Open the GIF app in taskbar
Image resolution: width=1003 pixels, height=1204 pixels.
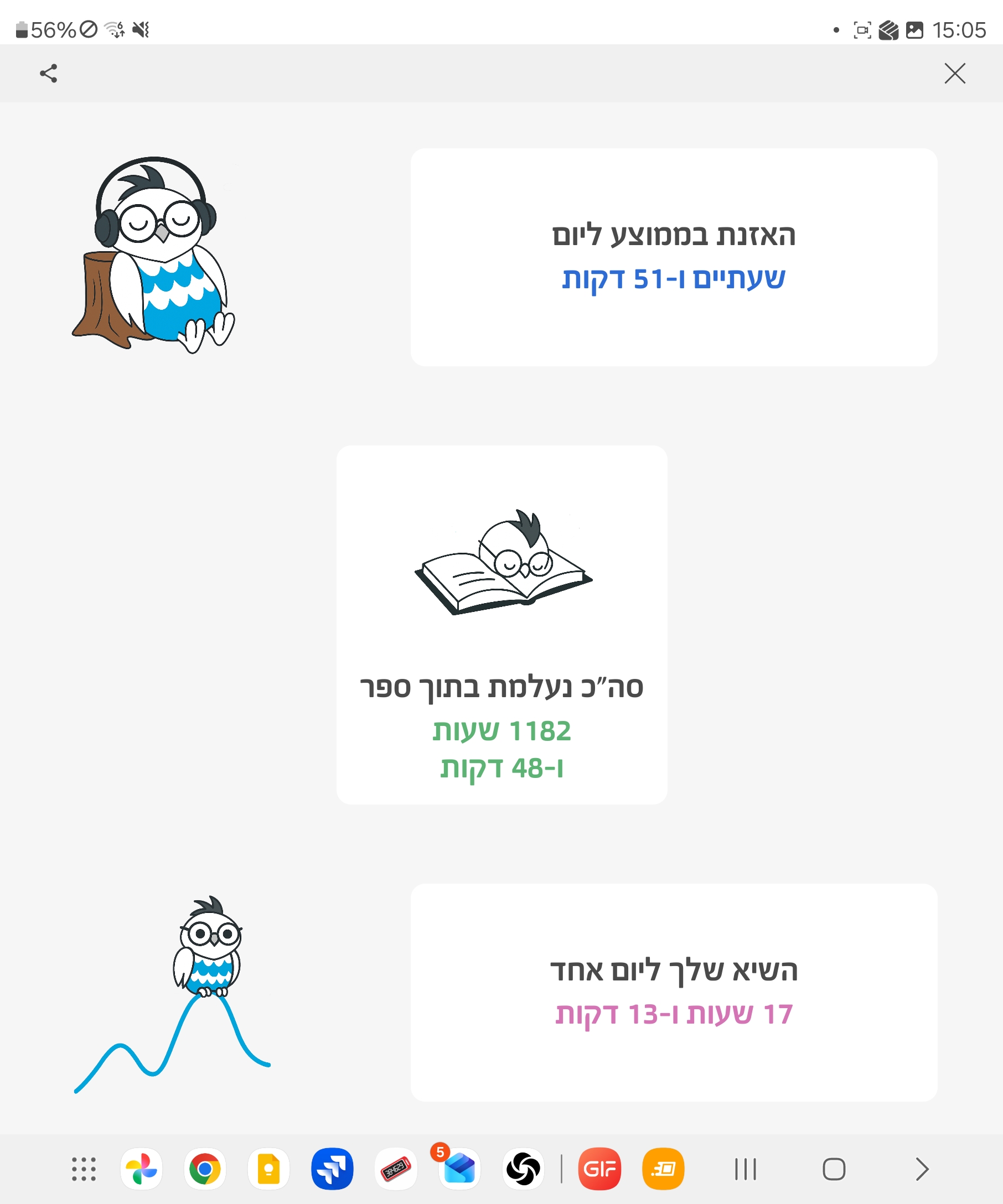(599, 1169)
